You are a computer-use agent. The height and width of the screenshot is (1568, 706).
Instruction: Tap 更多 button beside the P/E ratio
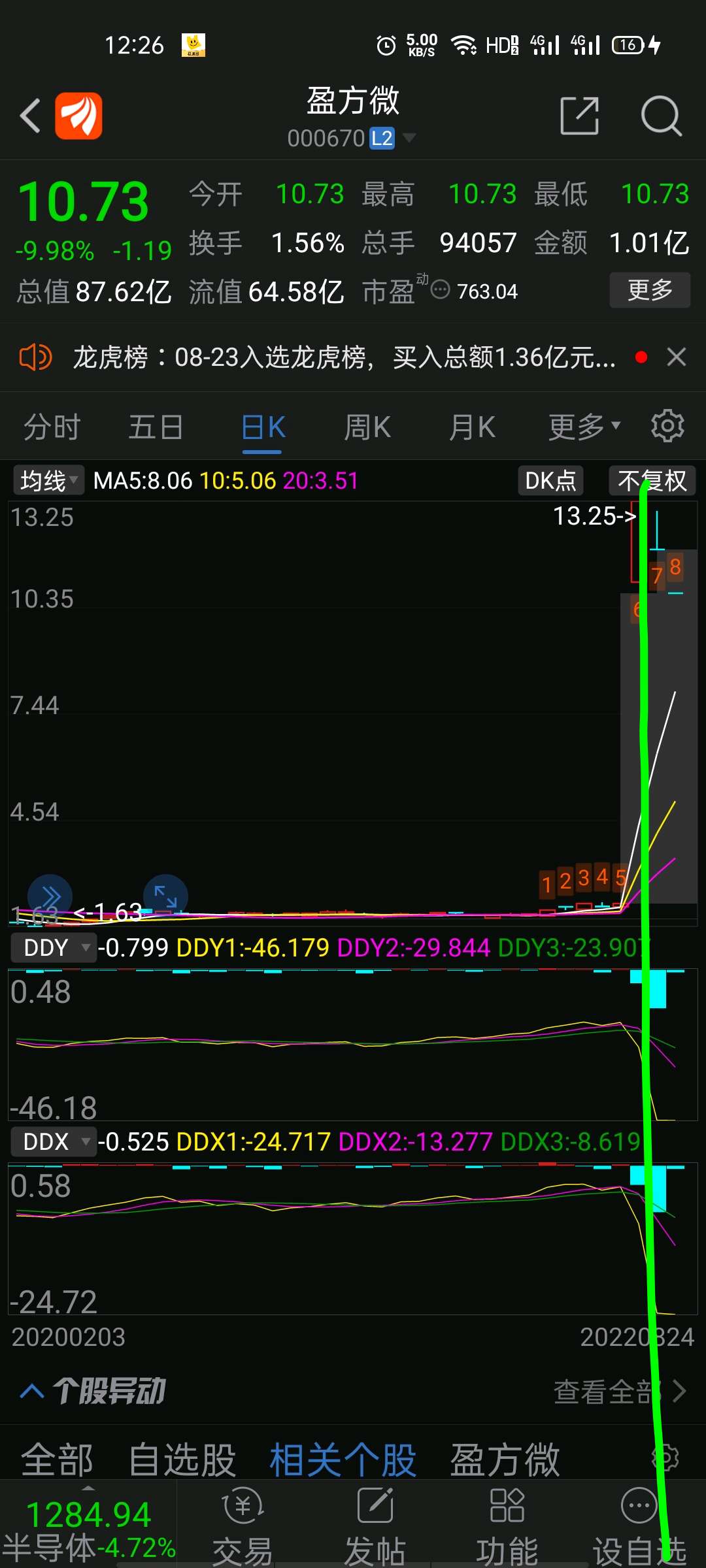[649, 290]
